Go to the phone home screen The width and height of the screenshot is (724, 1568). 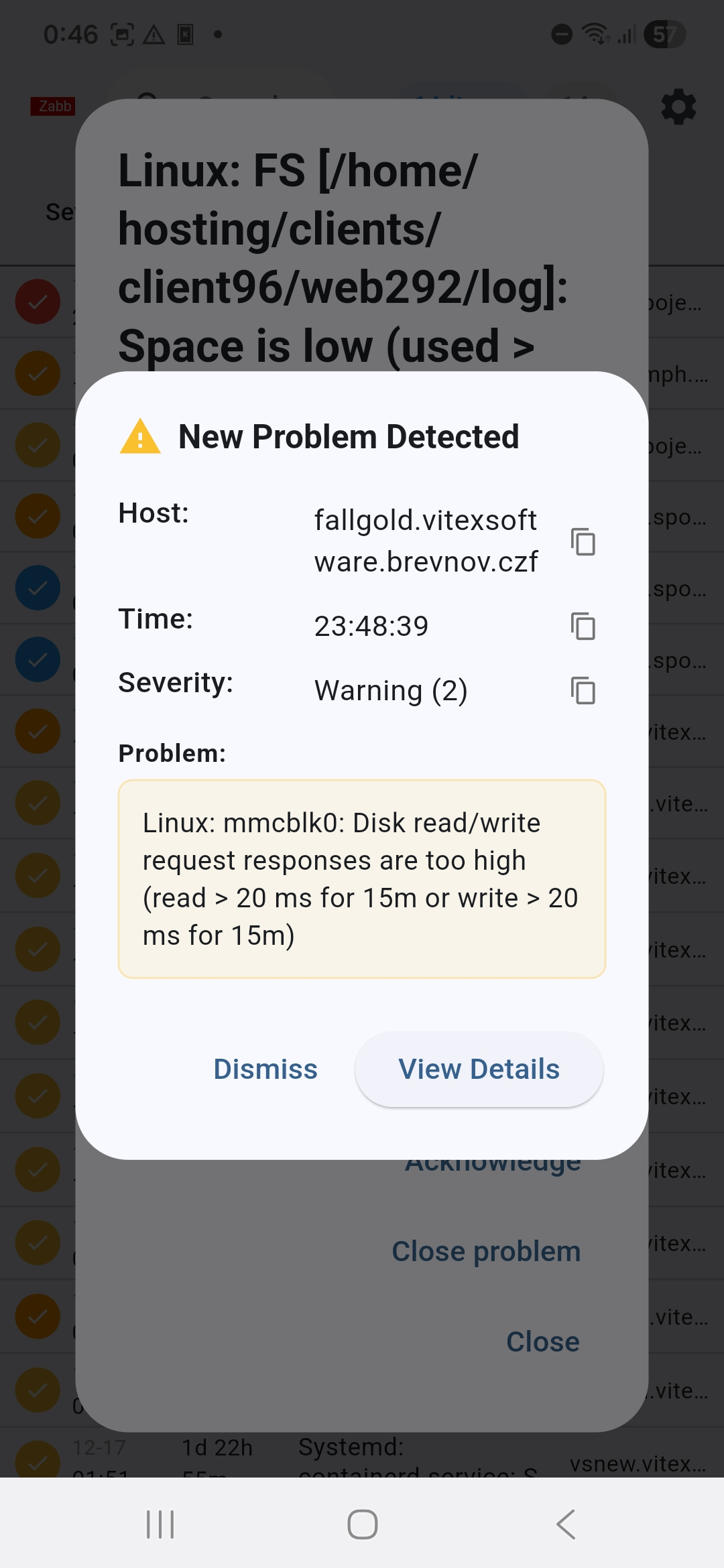point(362,1524)
